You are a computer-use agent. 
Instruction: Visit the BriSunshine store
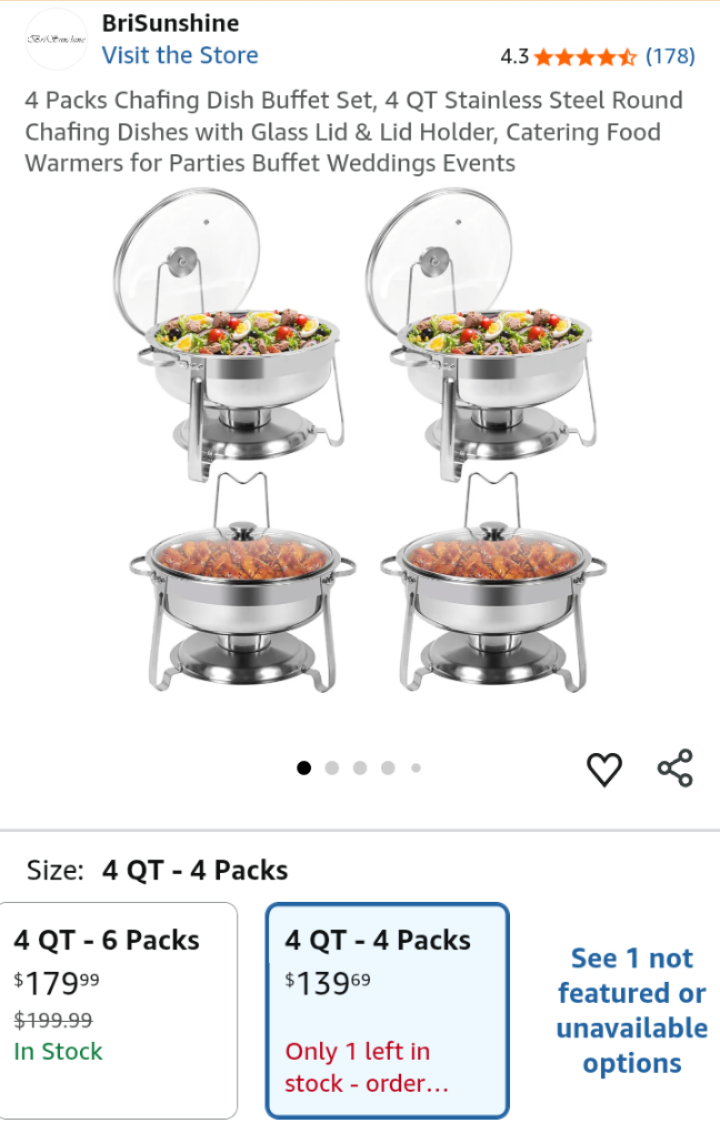click(180, 55)
